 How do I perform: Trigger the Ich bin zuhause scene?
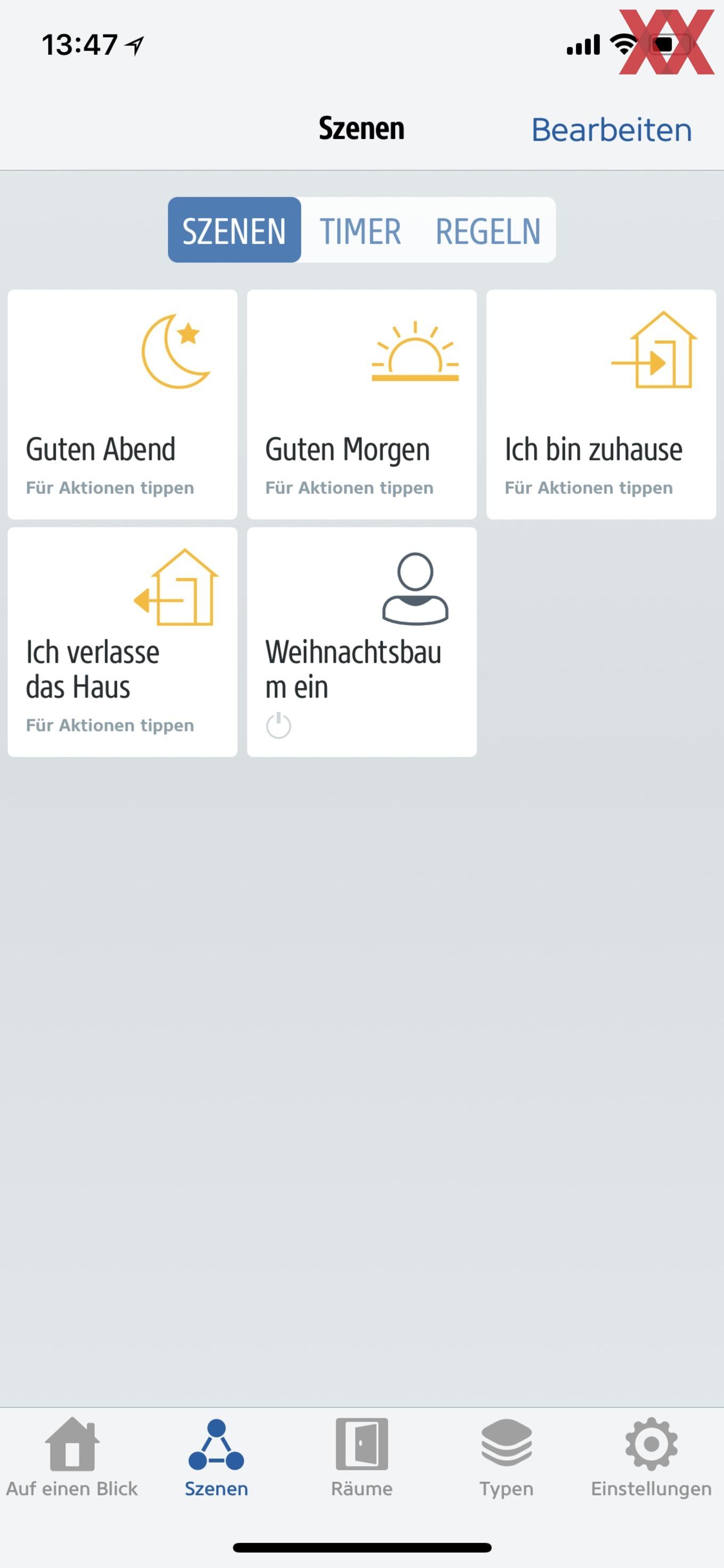pyautogui.click(x=601, y=405)
